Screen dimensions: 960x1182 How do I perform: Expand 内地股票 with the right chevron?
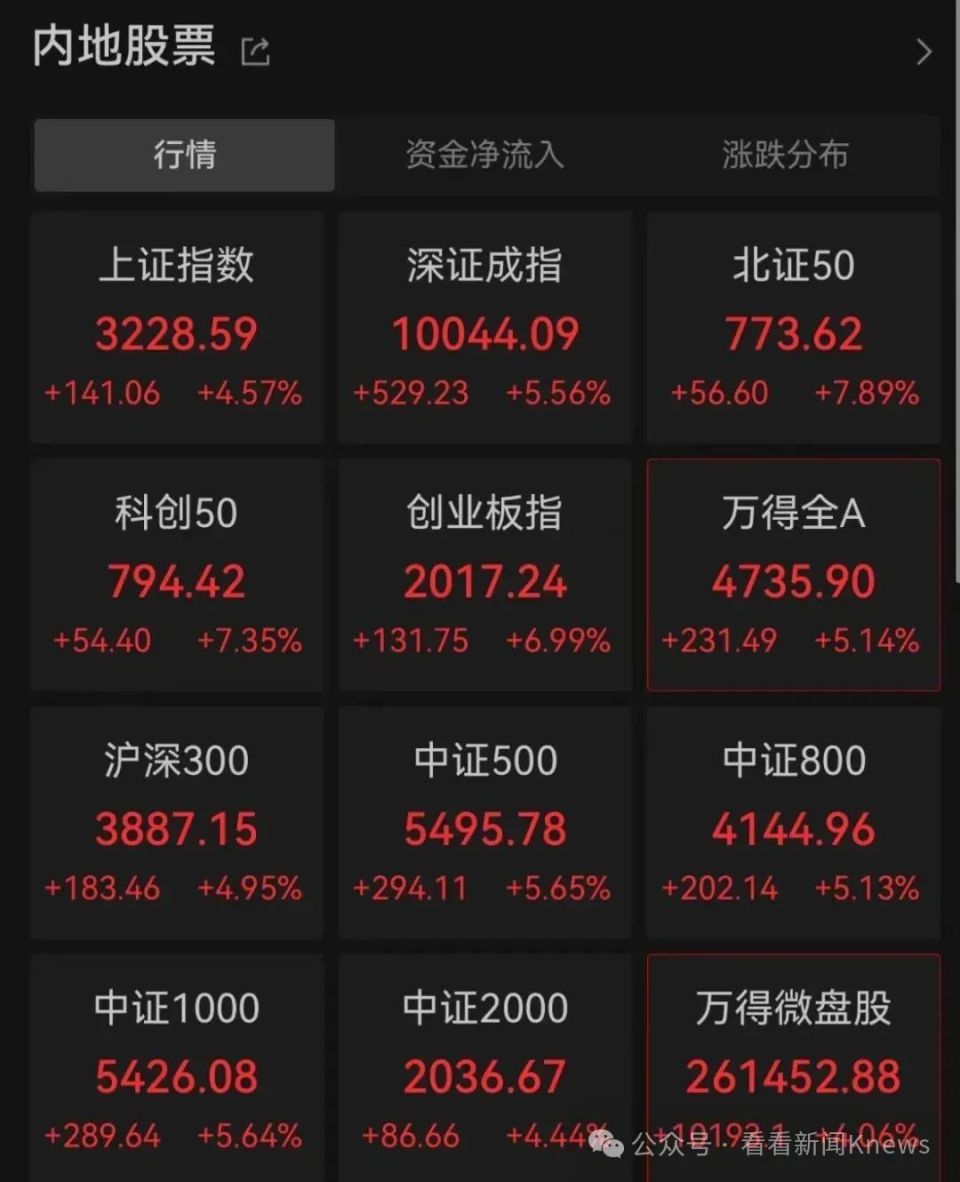click(923, 52)
